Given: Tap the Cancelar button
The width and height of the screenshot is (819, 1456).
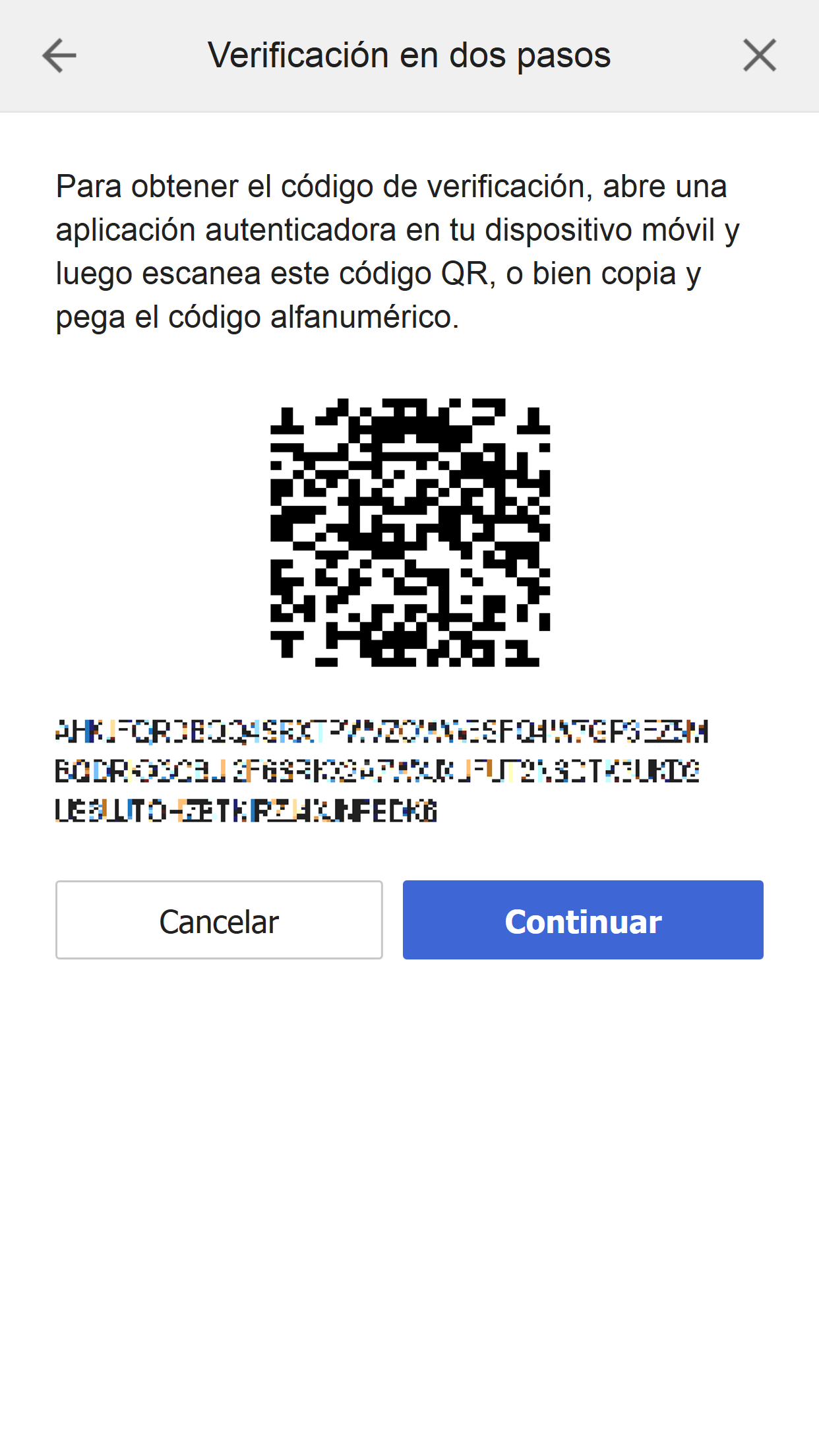Looking at the screenshot, I should click(x=219, y=920).
